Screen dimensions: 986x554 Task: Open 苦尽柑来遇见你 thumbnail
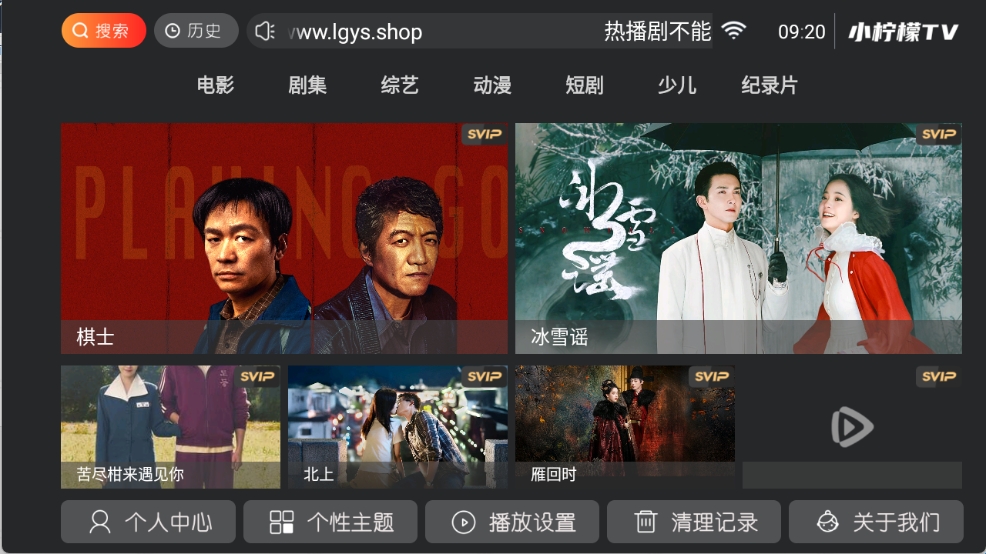point(170,426)
